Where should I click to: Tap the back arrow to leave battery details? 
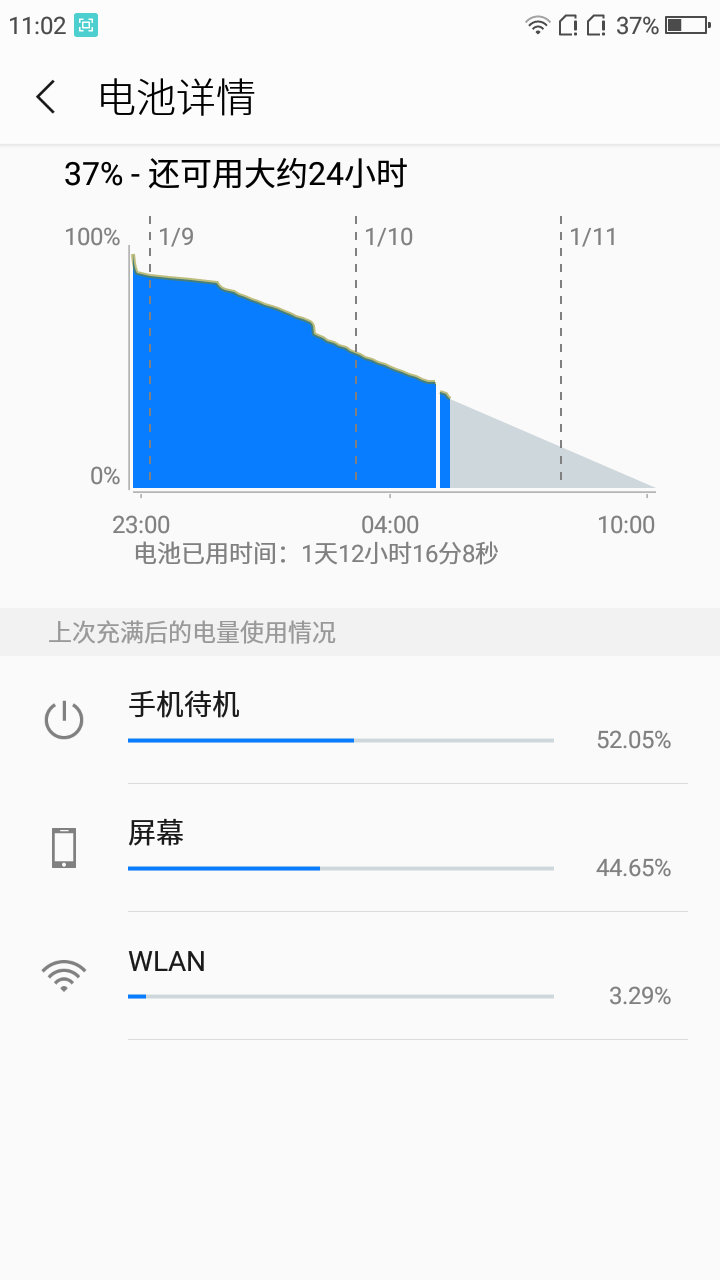(x=44, y=97)
